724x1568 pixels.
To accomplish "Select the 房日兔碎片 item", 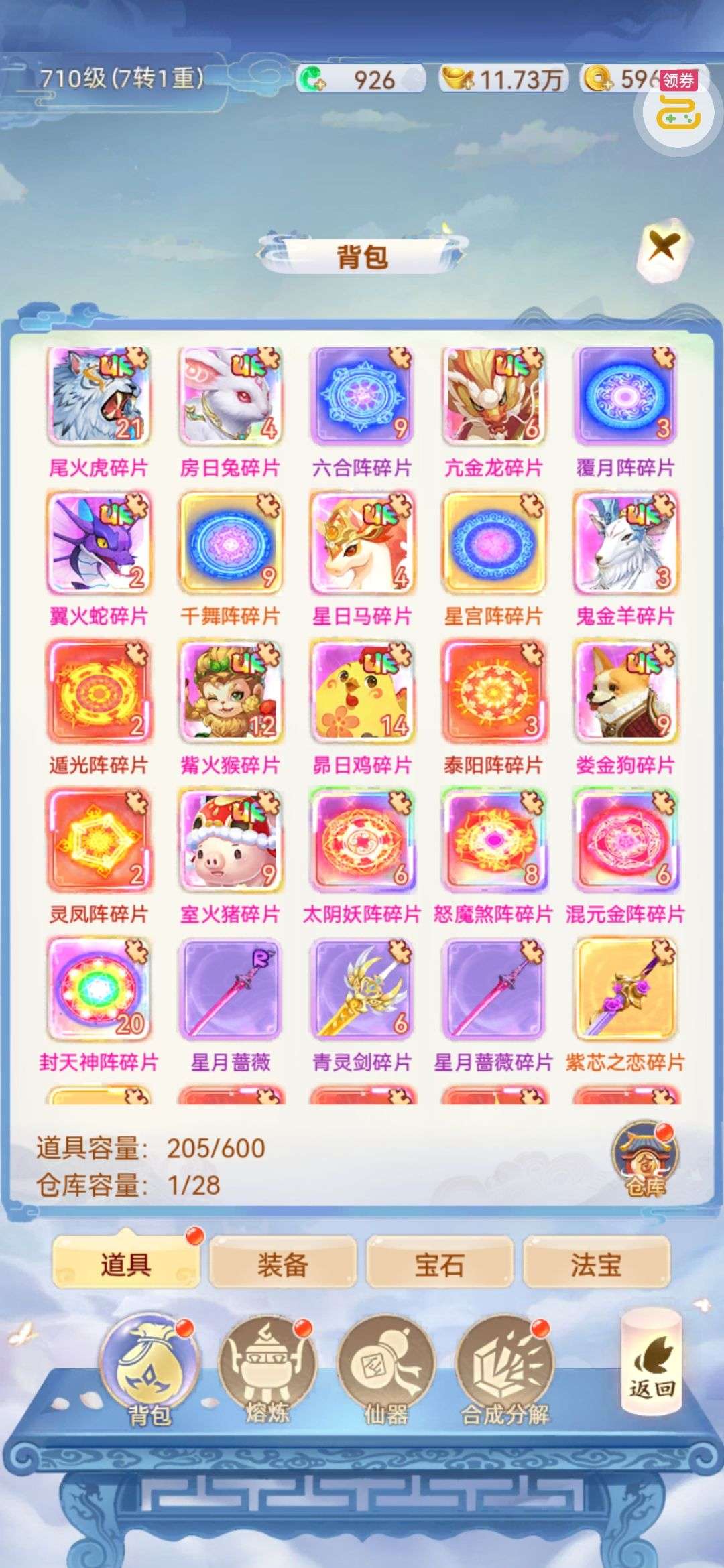I will tap(230, 396).
